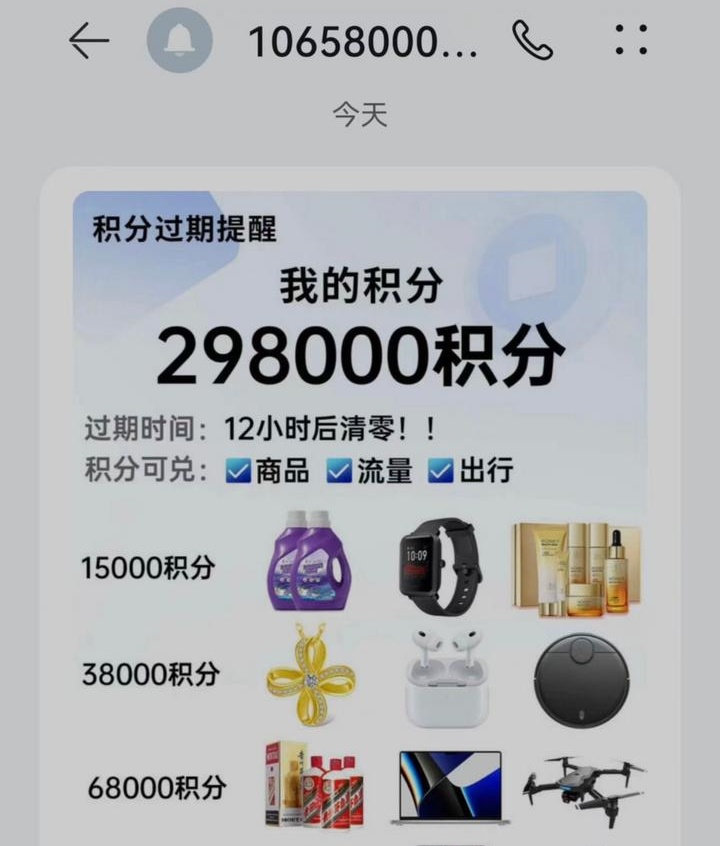The height and width of the screenshot is (846, 720).
Task: Open the four-dot overflow menu
Action: [630, 41]
